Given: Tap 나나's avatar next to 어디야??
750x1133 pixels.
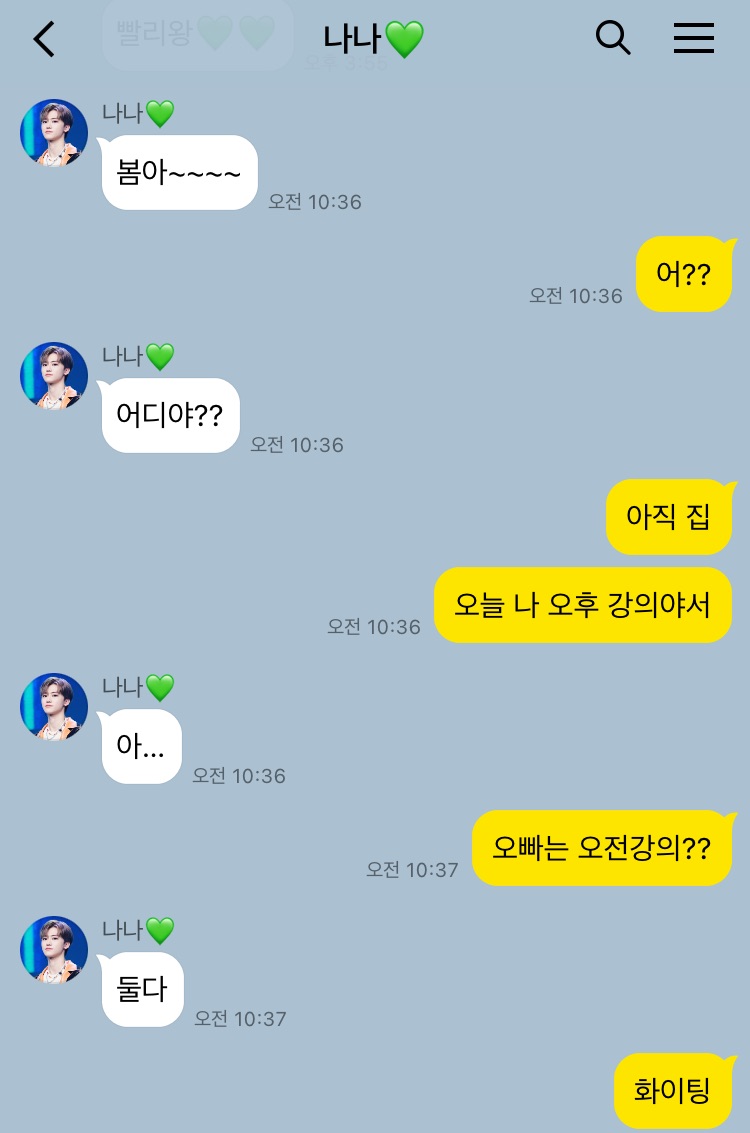Looking at the screenshot, I should 54,376.
